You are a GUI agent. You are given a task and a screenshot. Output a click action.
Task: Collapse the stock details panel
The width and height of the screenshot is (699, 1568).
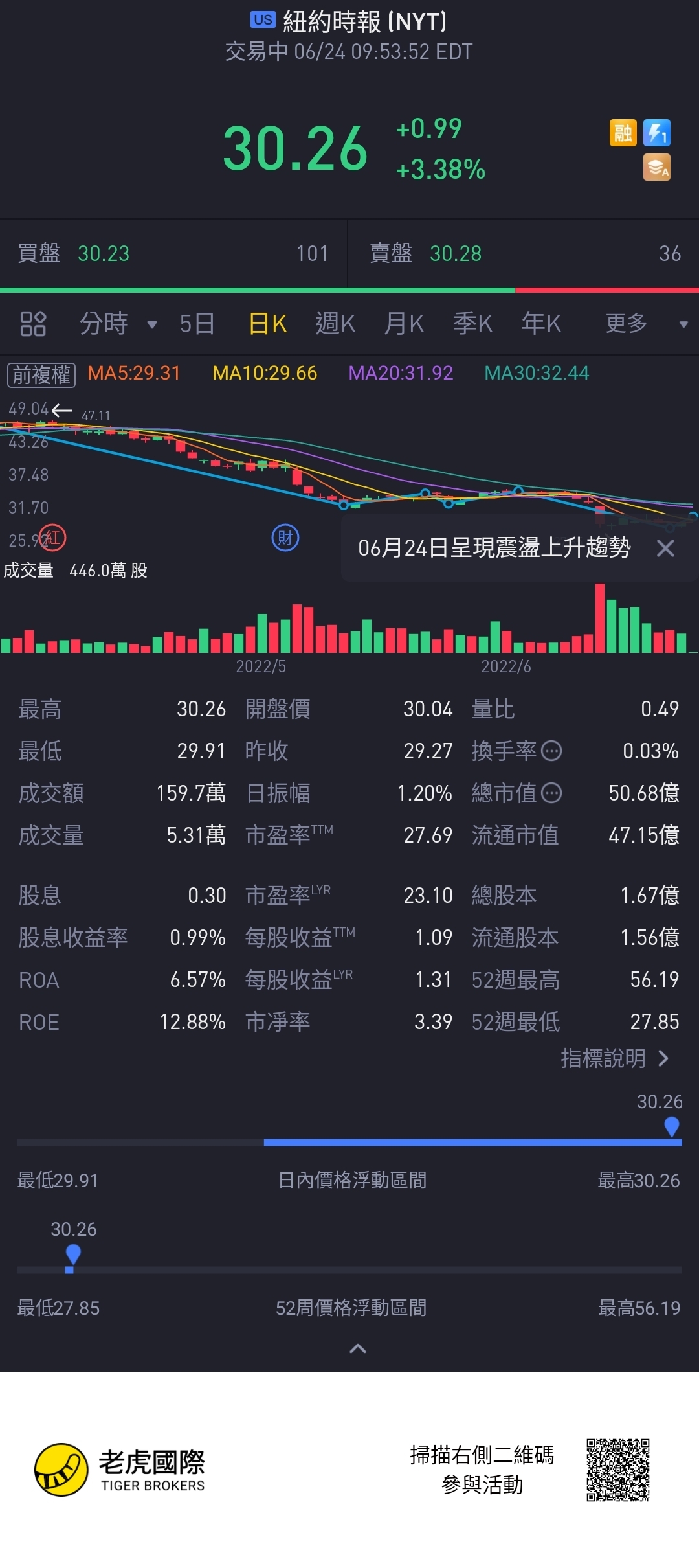(x=358, y=1348)
